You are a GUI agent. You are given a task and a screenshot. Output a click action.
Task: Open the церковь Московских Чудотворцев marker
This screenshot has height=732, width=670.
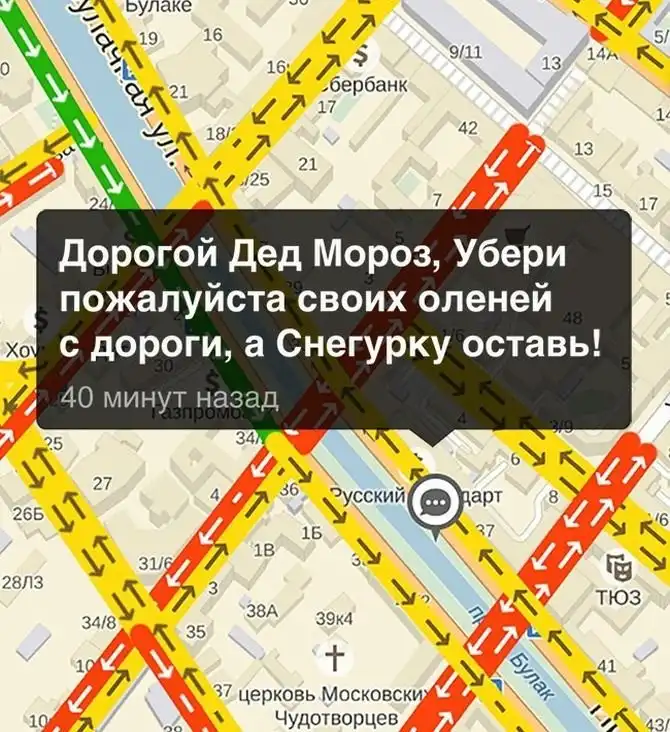335,657
